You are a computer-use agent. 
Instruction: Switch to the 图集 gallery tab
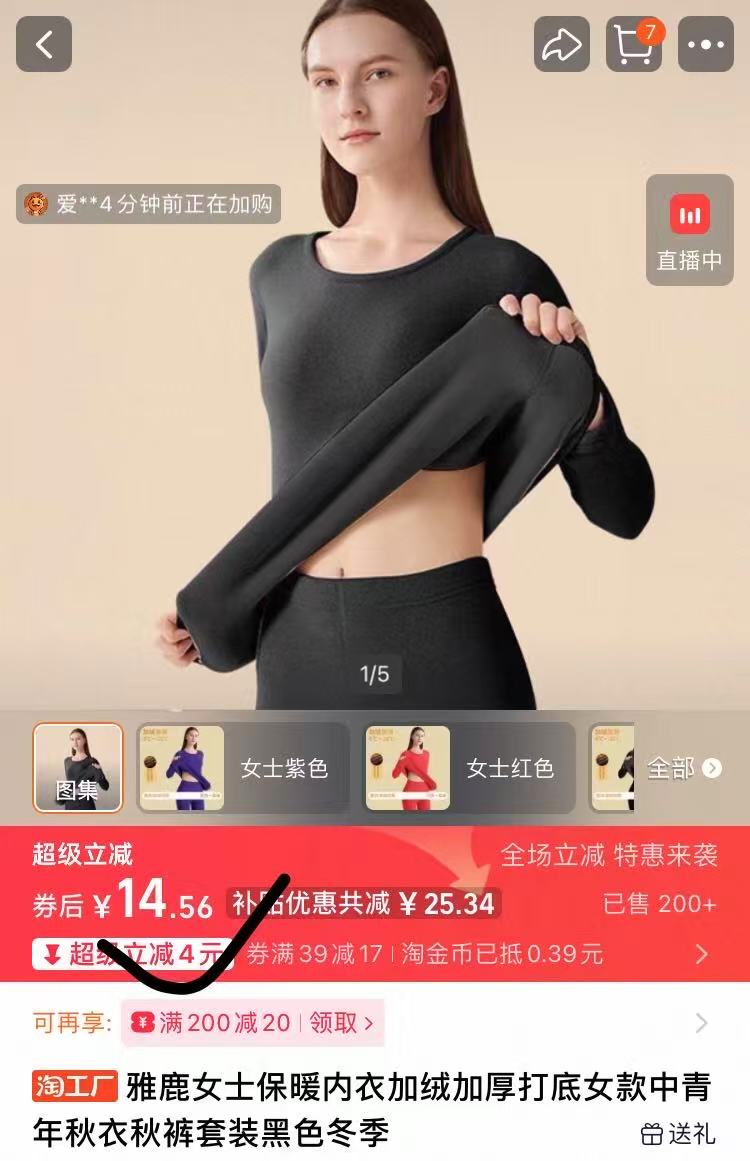click(76, 768)
